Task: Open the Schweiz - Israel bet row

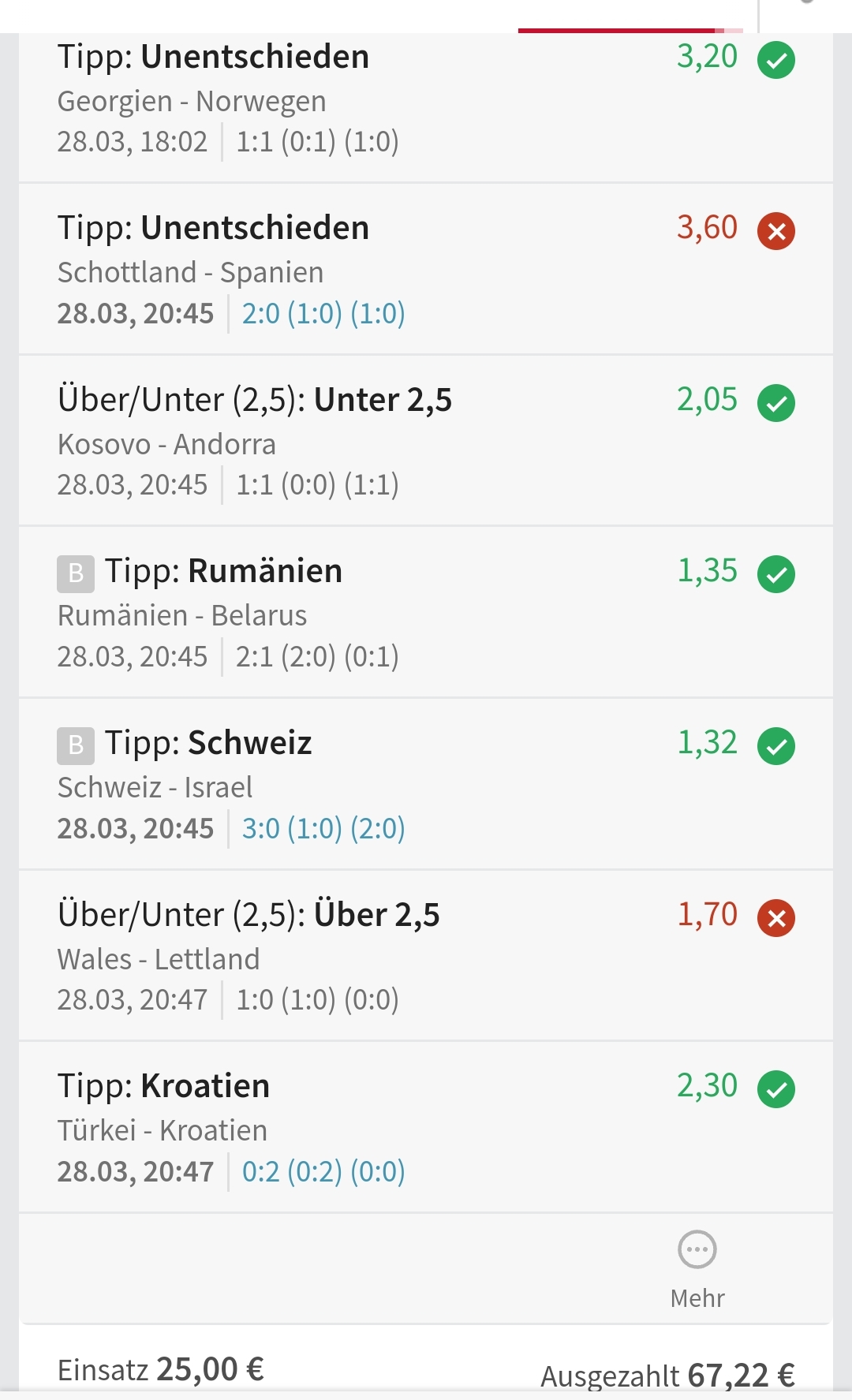Action: (426, 785)
